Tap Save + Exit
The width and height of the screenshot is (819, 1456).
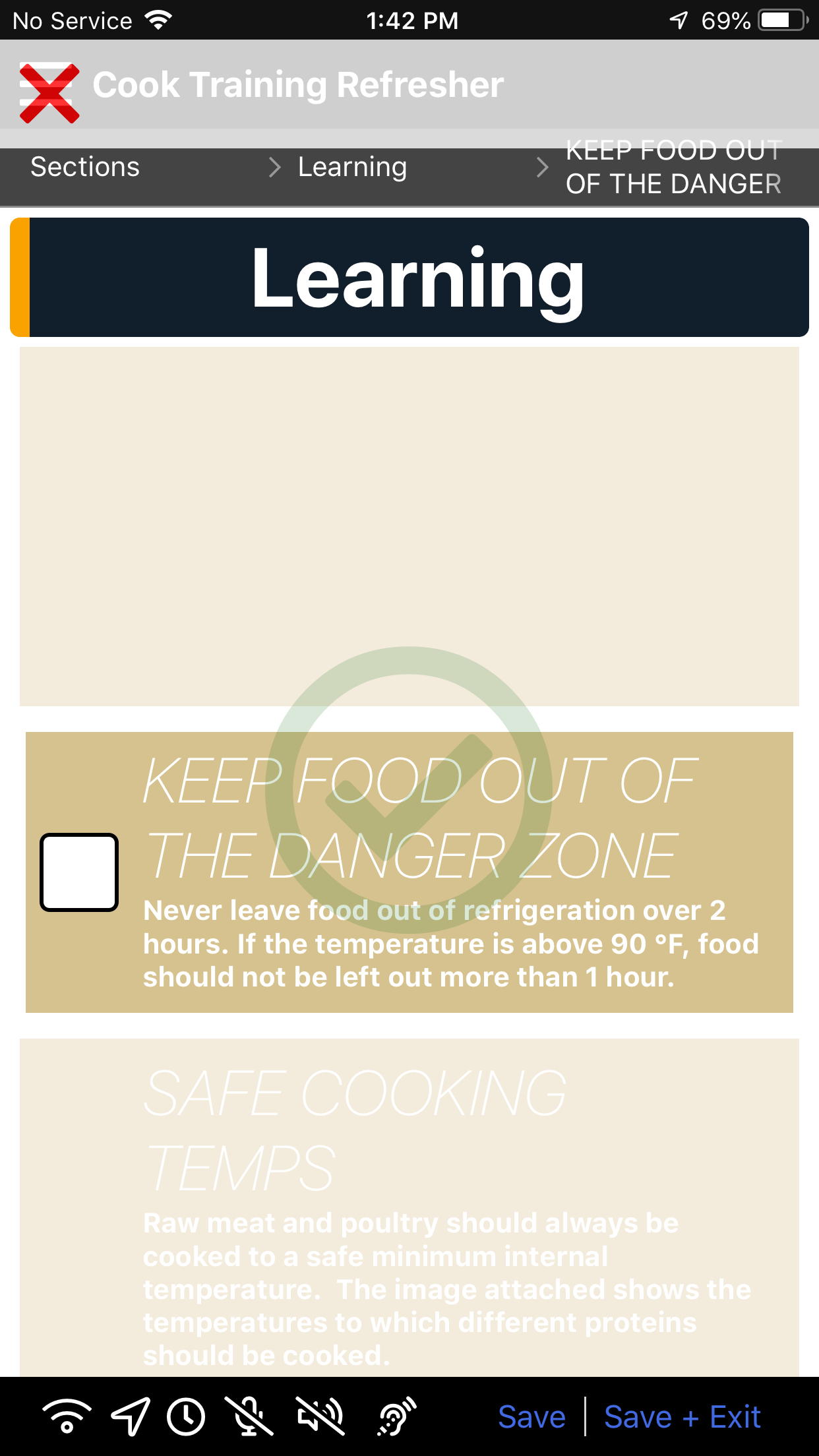pos(682,1417)
